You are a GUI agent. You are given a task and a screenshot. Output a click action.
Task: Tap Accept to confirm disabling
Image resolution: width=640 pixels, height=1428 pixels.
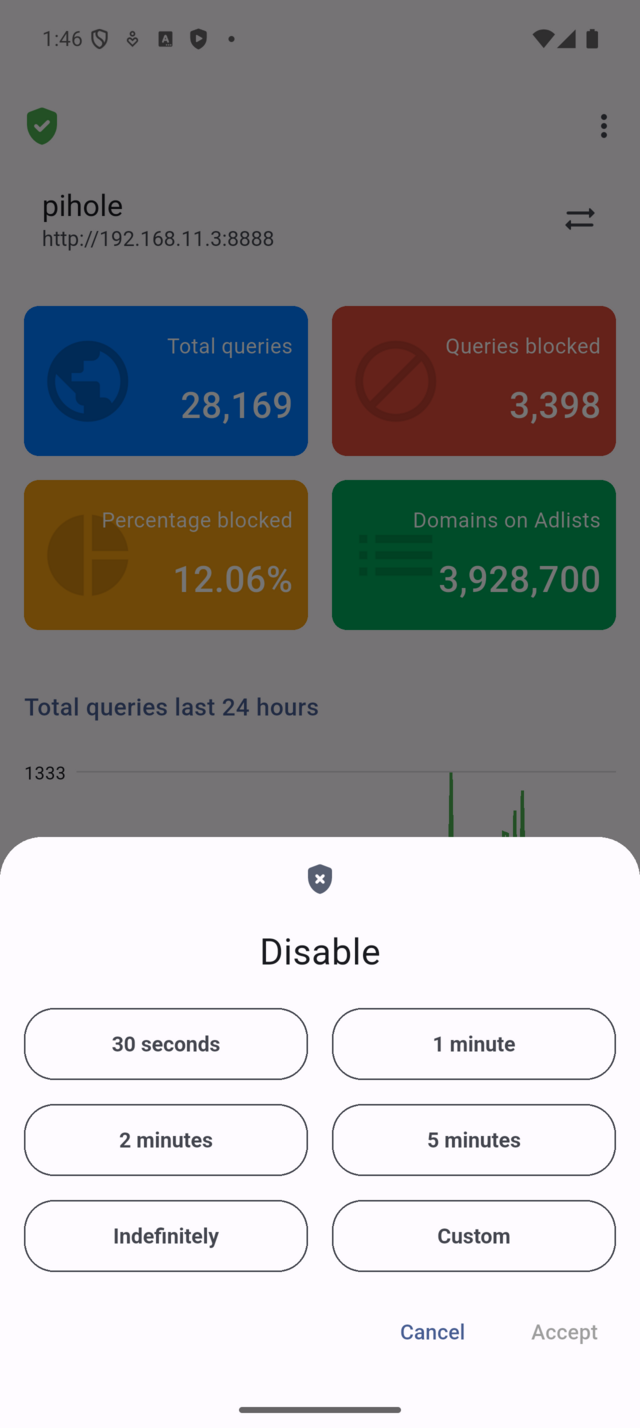coord(564,1332)
